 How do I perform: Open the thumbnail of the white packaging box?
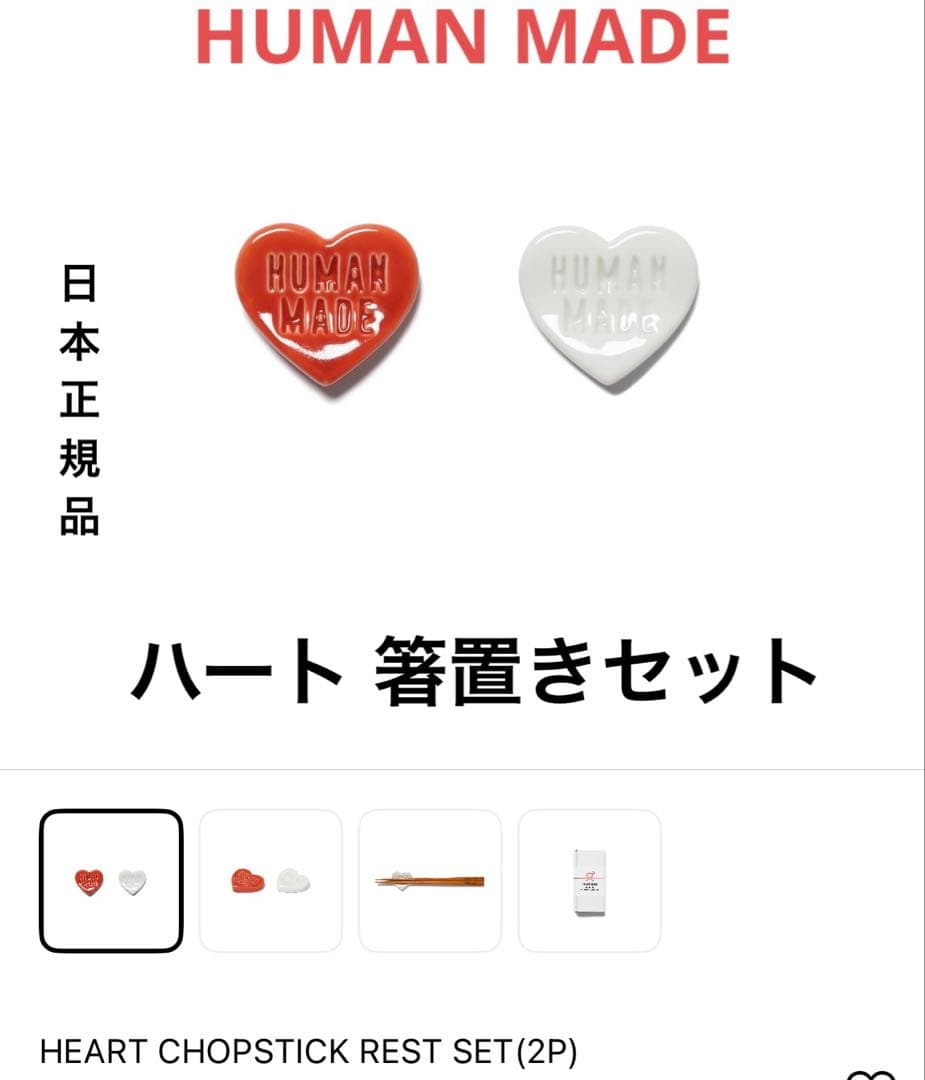tap(589, 880)
